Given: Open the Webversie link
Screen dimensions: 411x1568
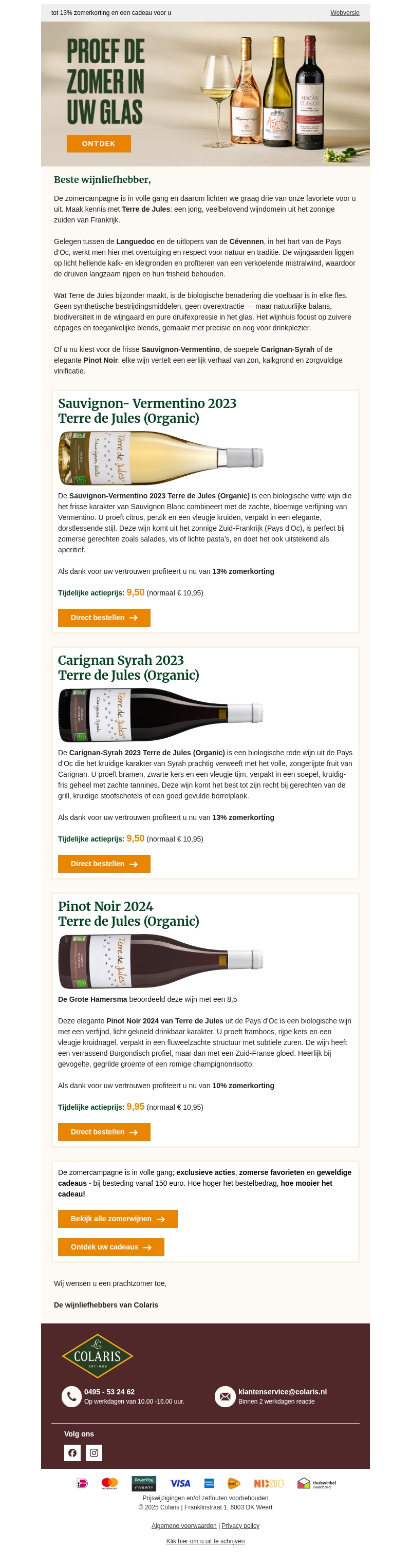Looking at the screenshot, I should pyautogui.click(x=345, y=13).
